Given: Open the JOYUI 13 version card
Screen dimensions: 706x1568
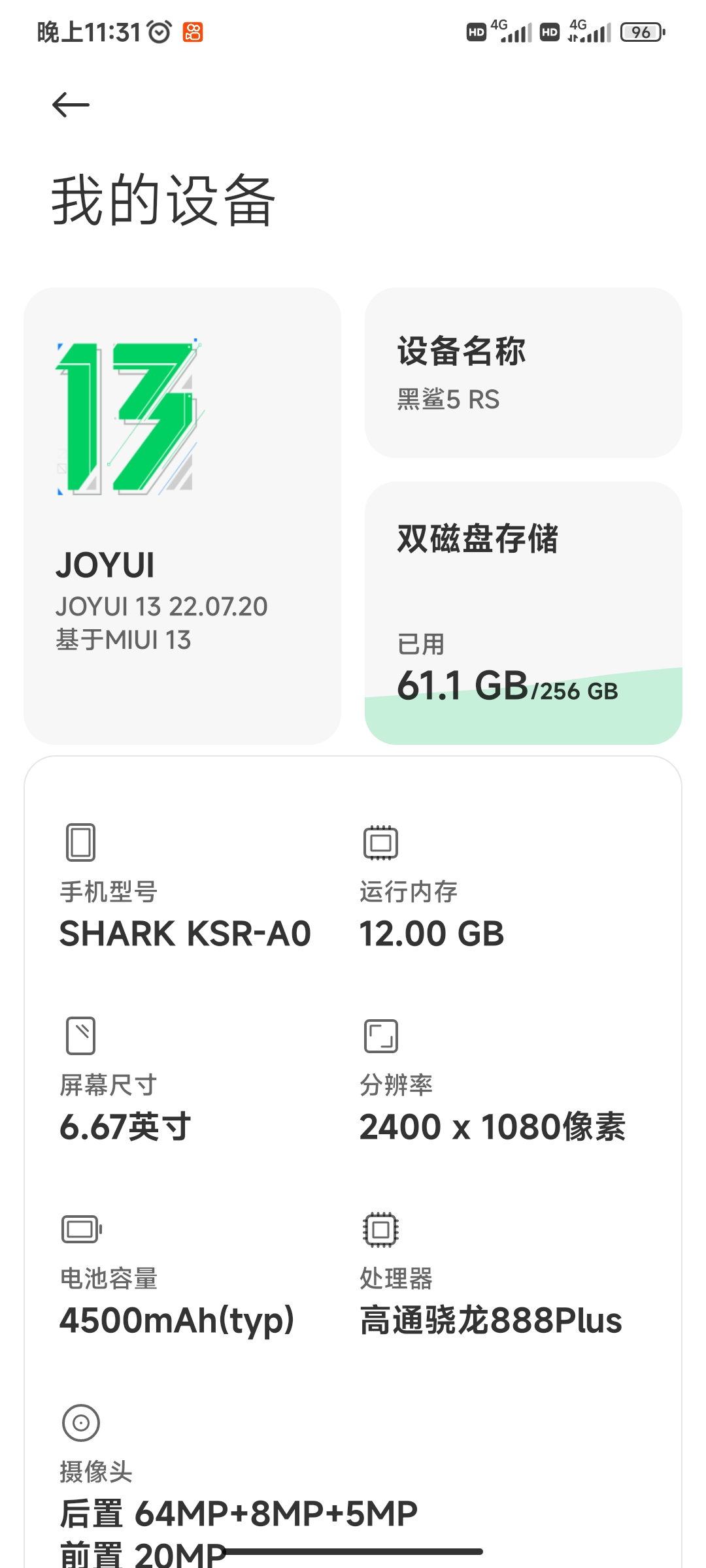Looking at the screenshot, I should pyautogui.click(x=182, y=515).
